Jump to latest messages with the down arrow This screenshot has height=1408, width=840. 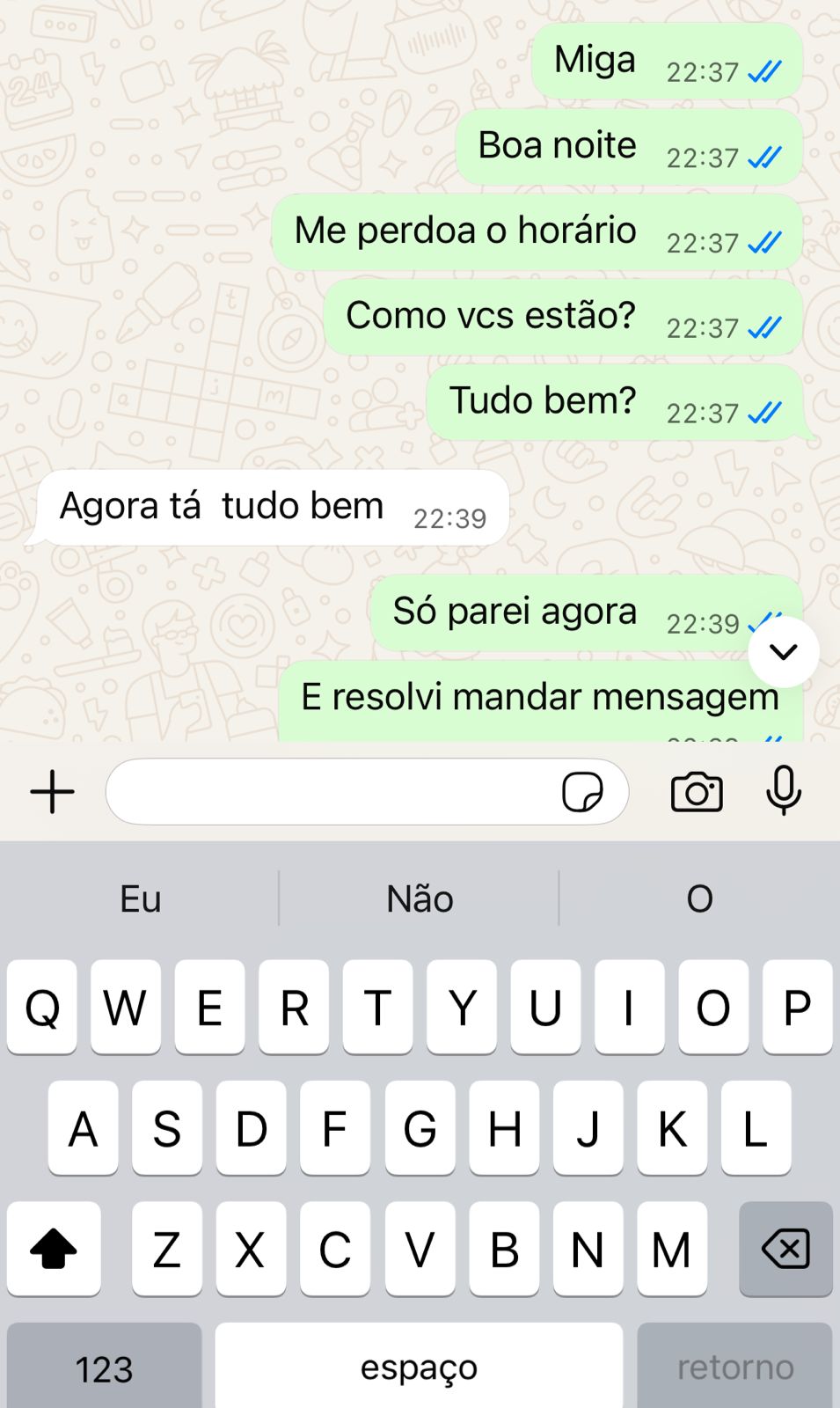pos(783,652)
